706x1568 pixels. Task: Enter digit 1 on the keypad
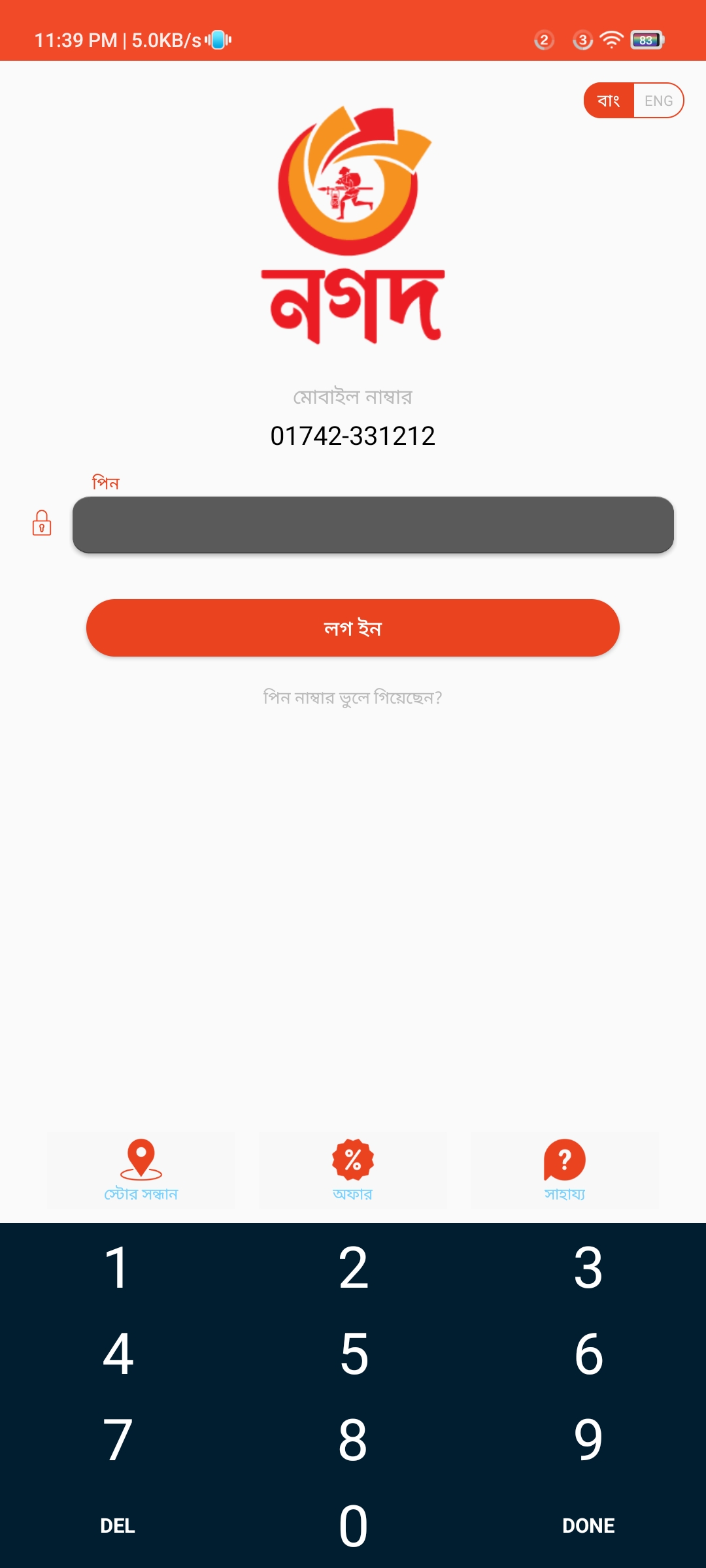point(118,1267)
